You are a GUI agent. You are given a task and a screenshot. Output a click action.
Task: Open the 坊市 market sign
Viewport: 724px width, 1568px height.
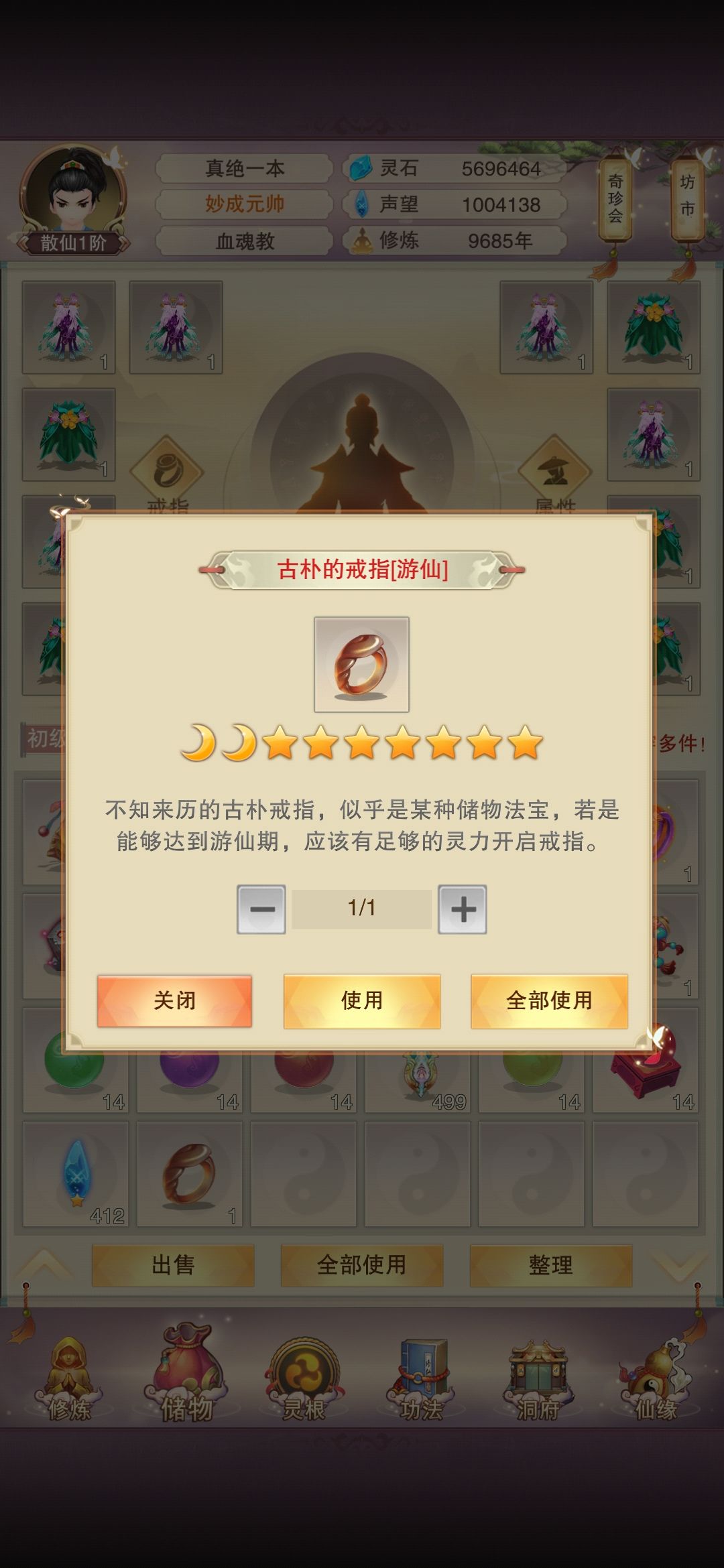tap(687, 197)
